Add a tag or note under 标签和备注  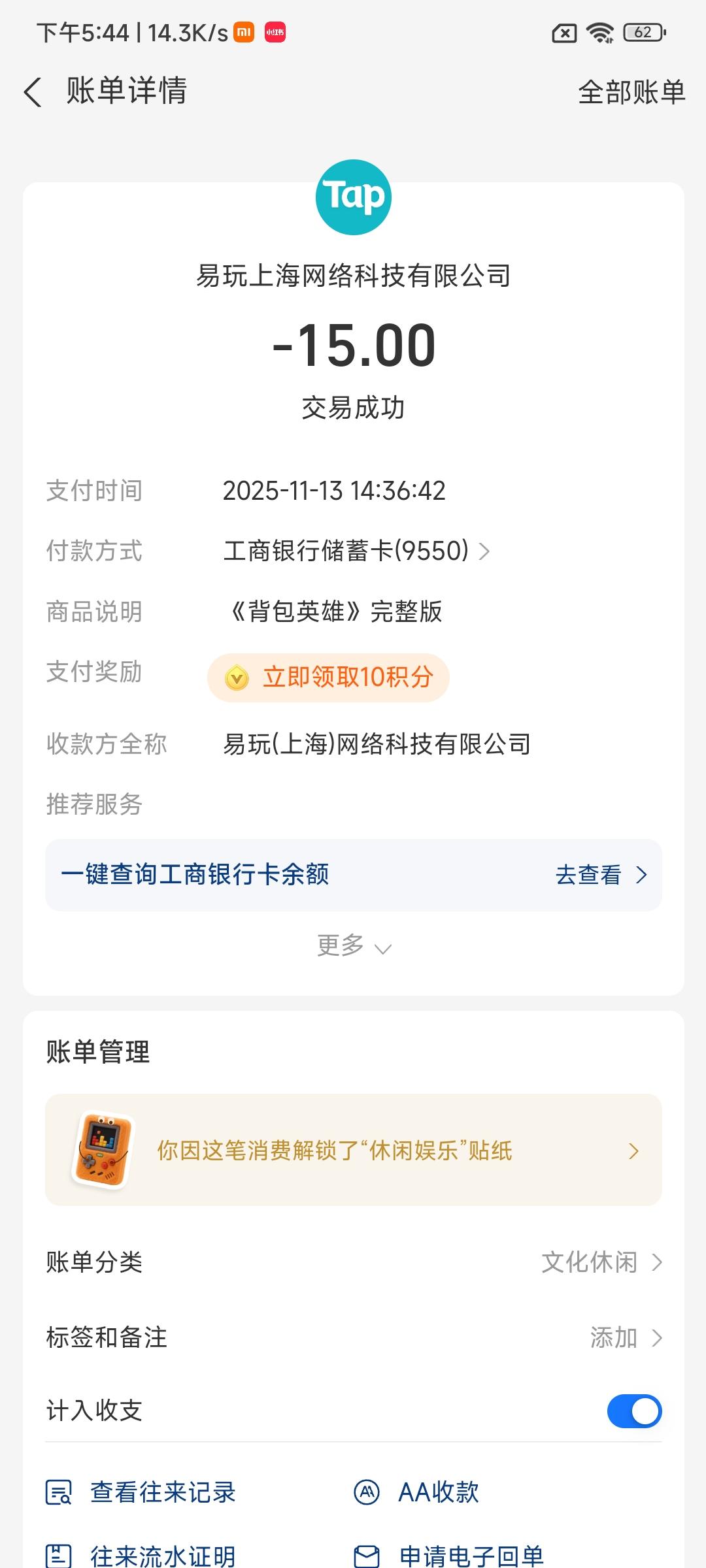(x=354, y=1338)
